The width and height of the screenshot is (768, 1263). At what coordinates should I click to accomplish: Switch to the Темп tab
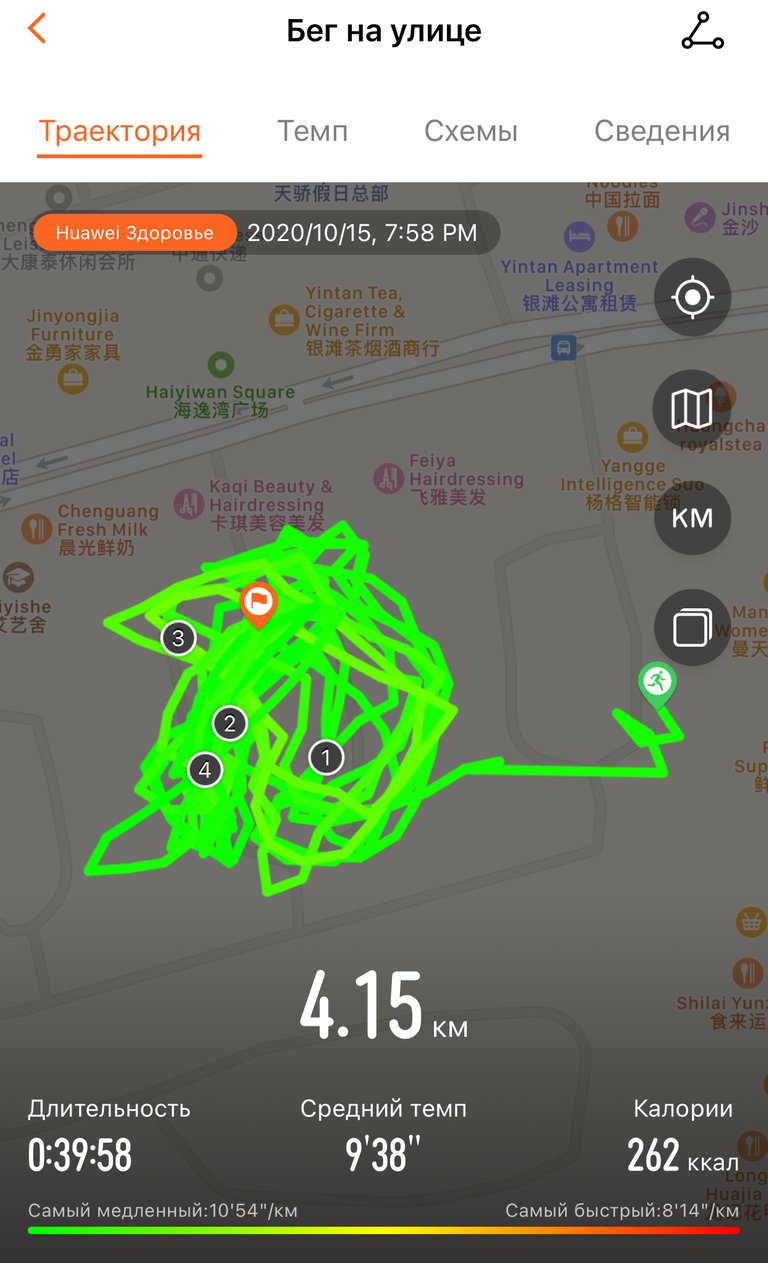click(x=313, y=131)
